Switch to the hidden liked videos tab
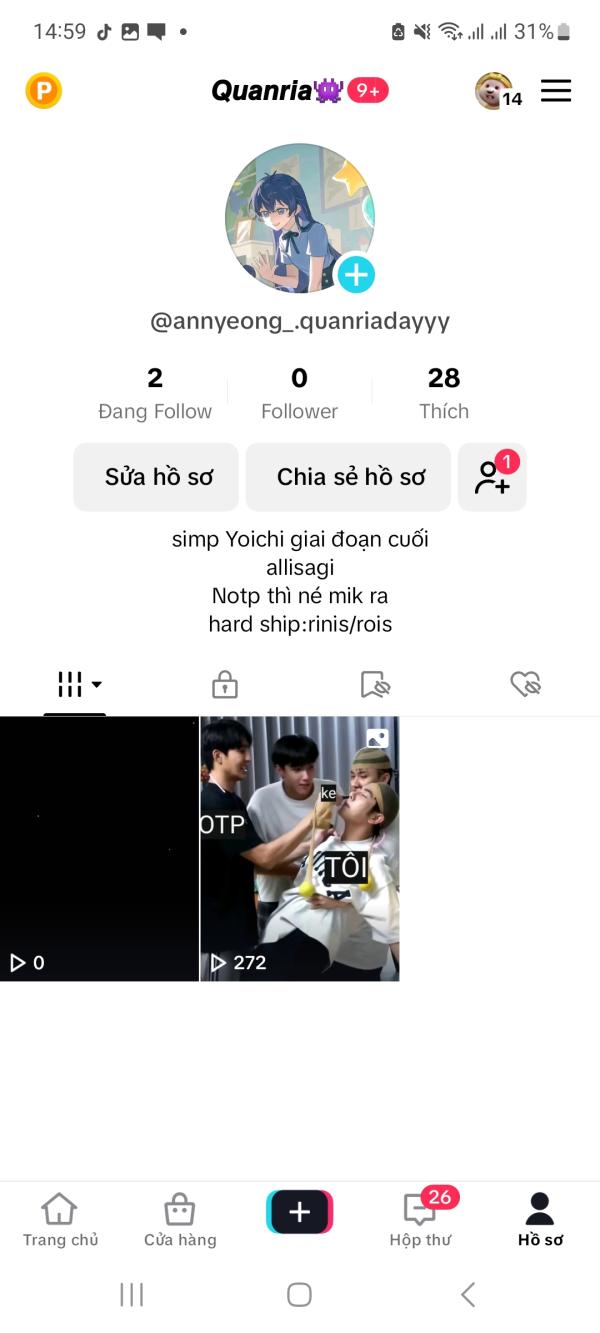Viewport: 600px width, 1333px height. point(525,684)
